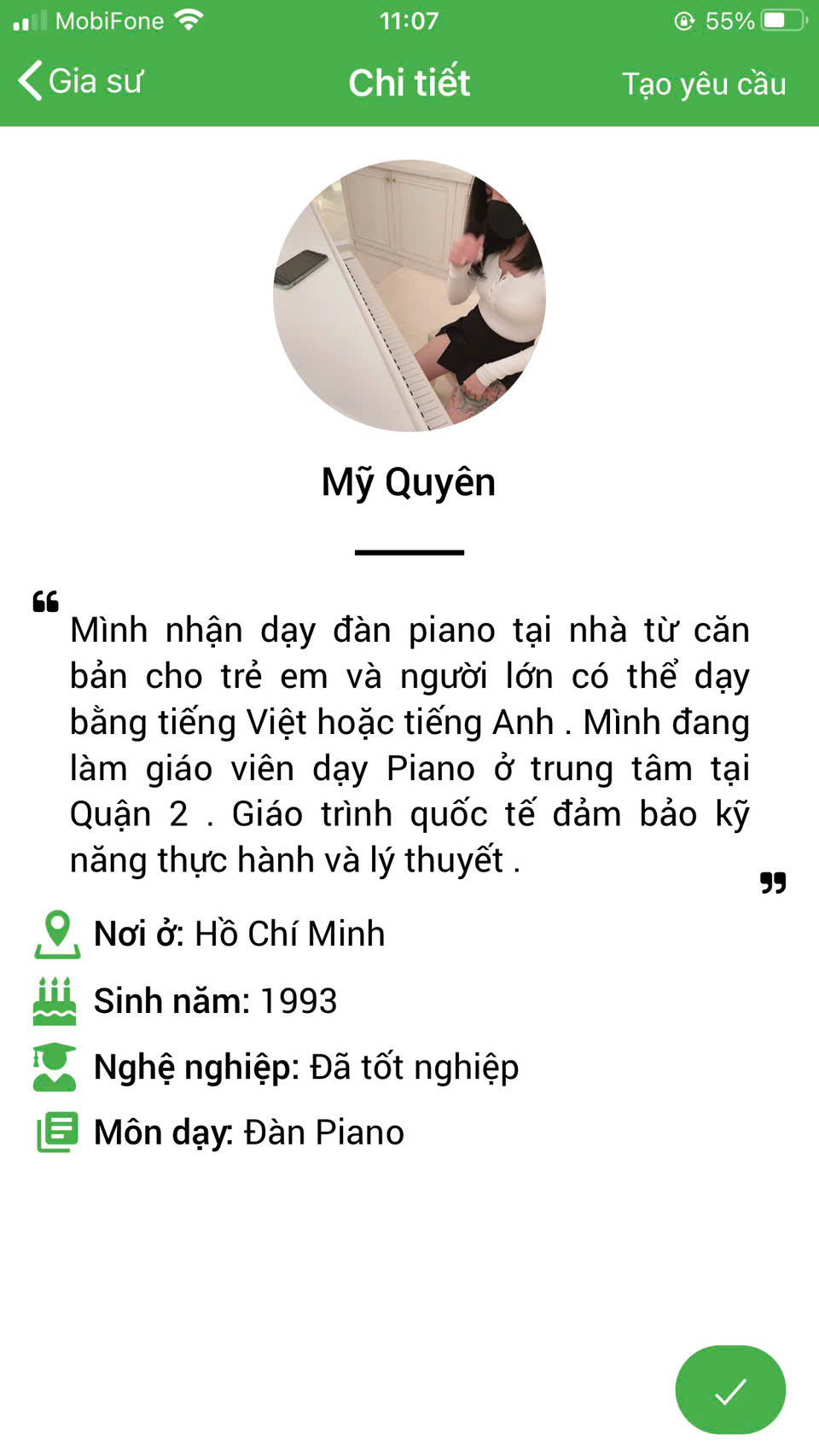Go back to Gia sư list
This screenshot has width=819, height=1456.
[79, 82]
